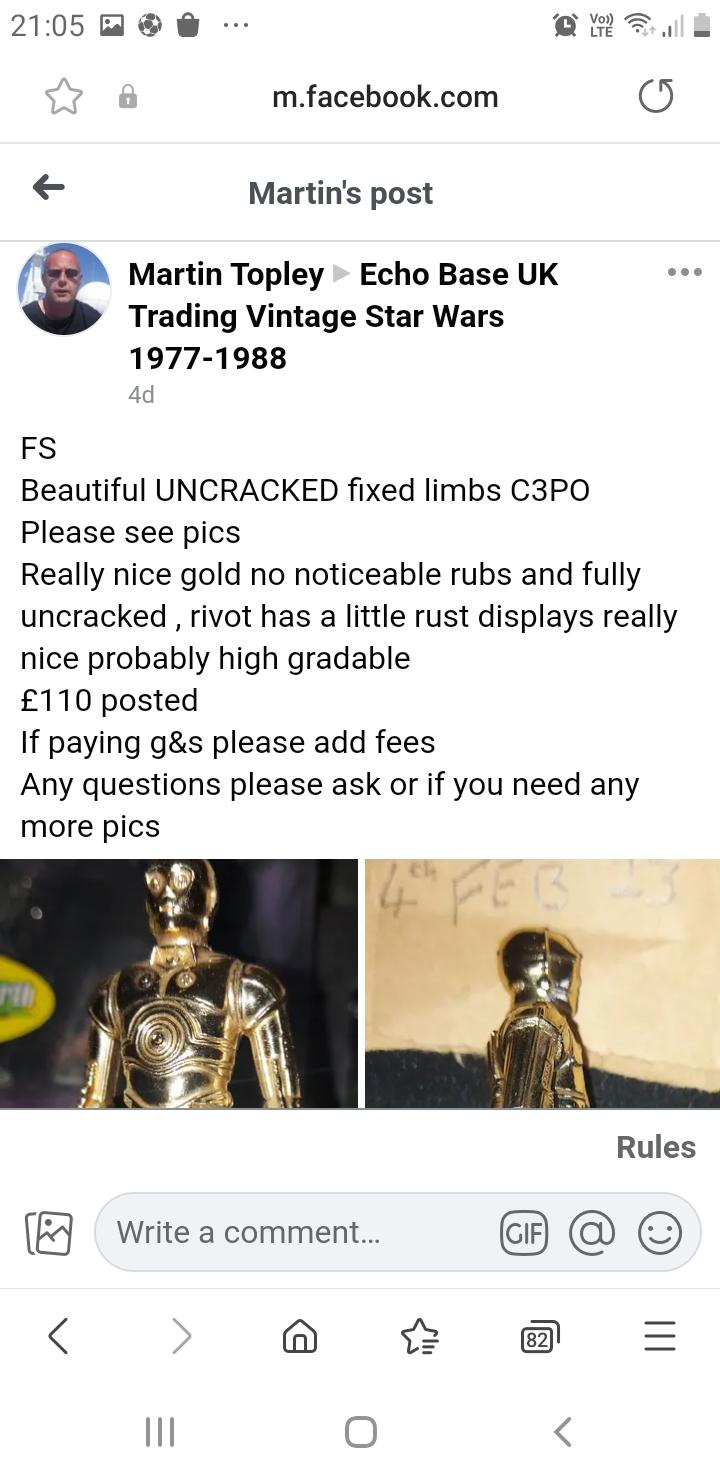Image resolution: width=720 pixels, height=1480 pixels.
Task: Insert a GIF into the comment
Action: (524, 1233)
